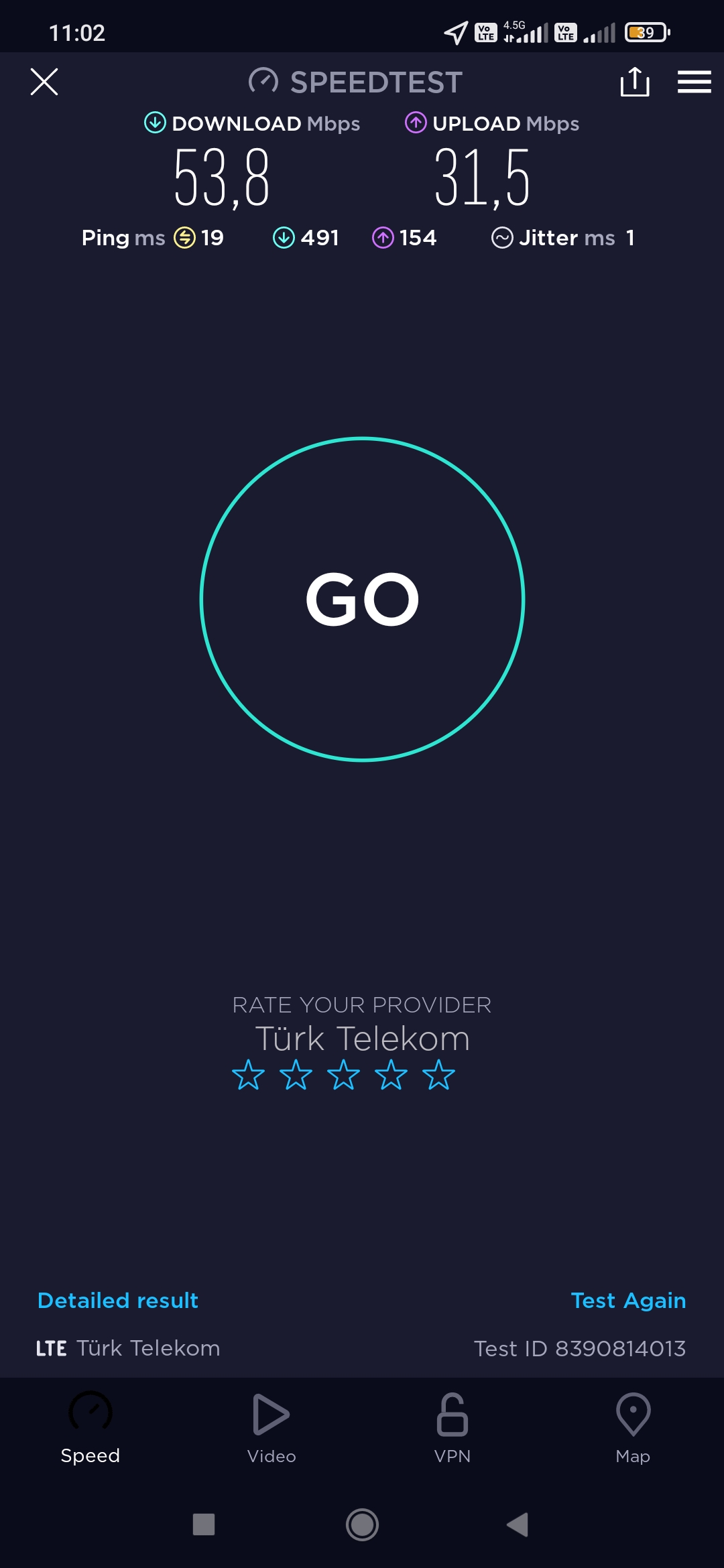Open the Map tab
The width and height of the screenshot is (724, 1568).
click(633, 1428)
